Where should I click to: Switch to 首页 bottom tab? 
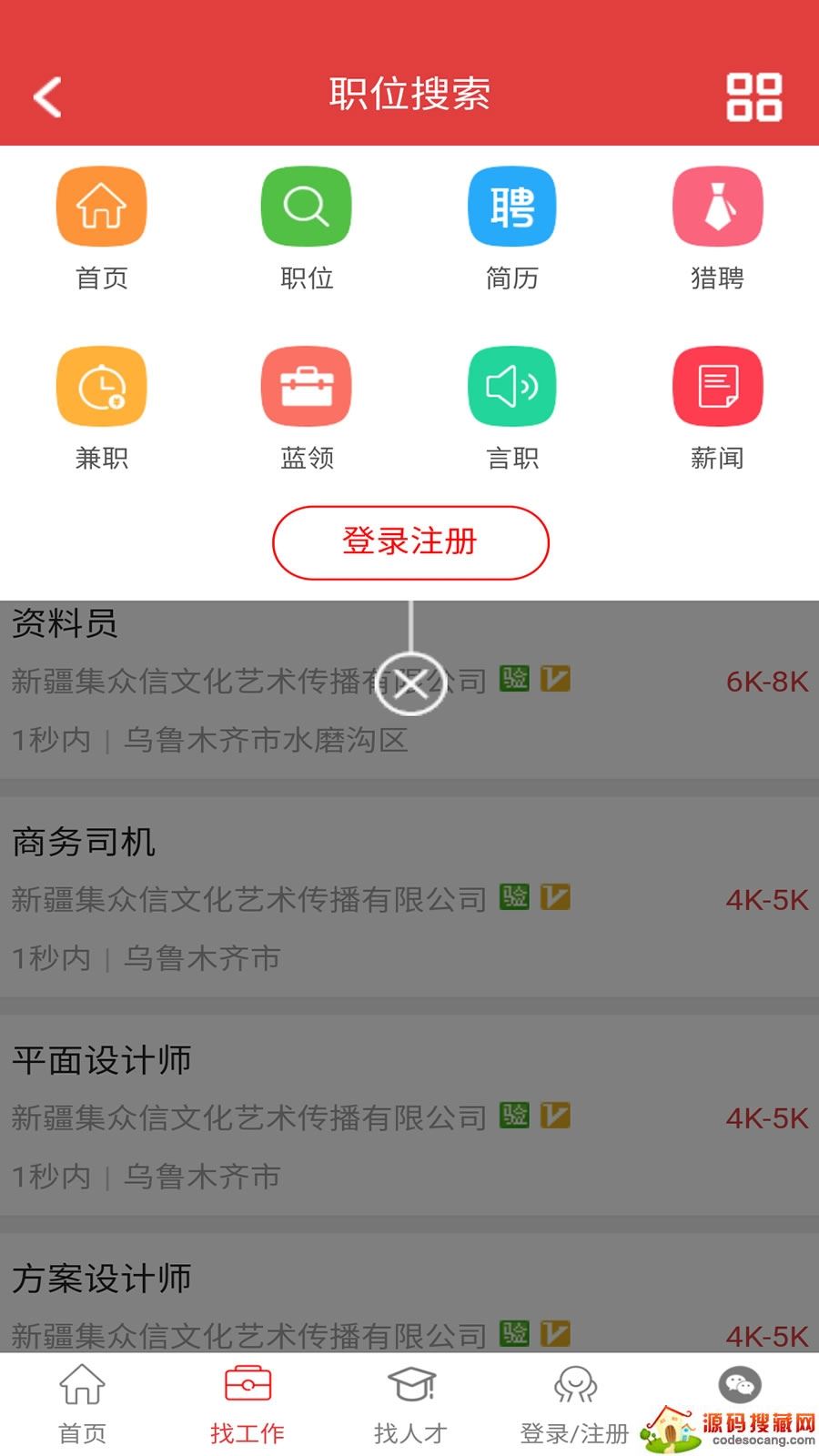click(x=82, y=1406)
